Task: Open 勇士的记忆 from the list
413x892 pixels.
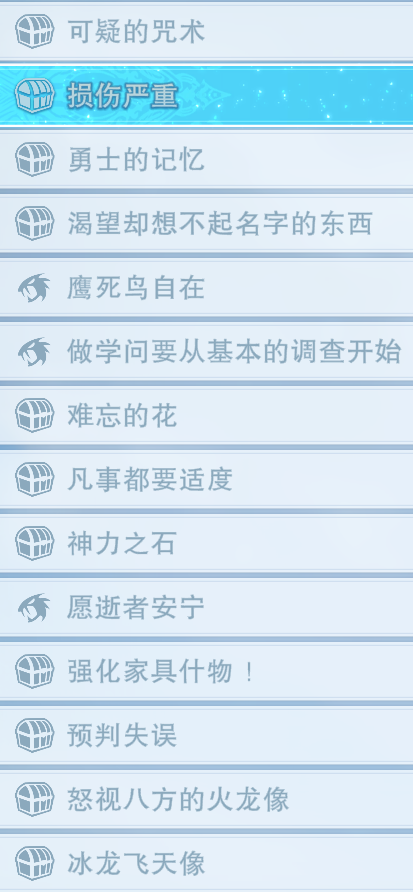Action: coord(206,159)
